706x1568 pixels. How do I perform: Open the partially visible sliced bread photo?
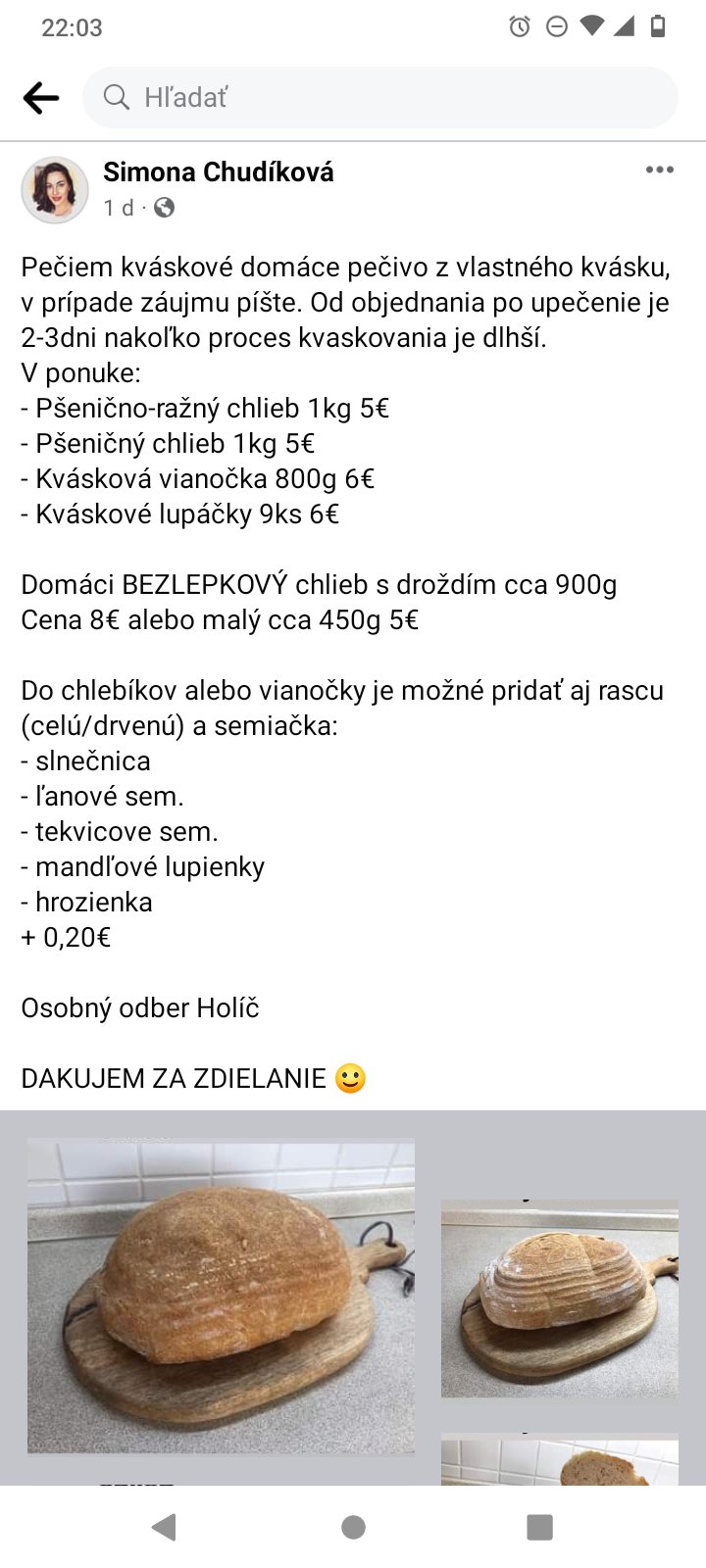tap(559, 1460)
